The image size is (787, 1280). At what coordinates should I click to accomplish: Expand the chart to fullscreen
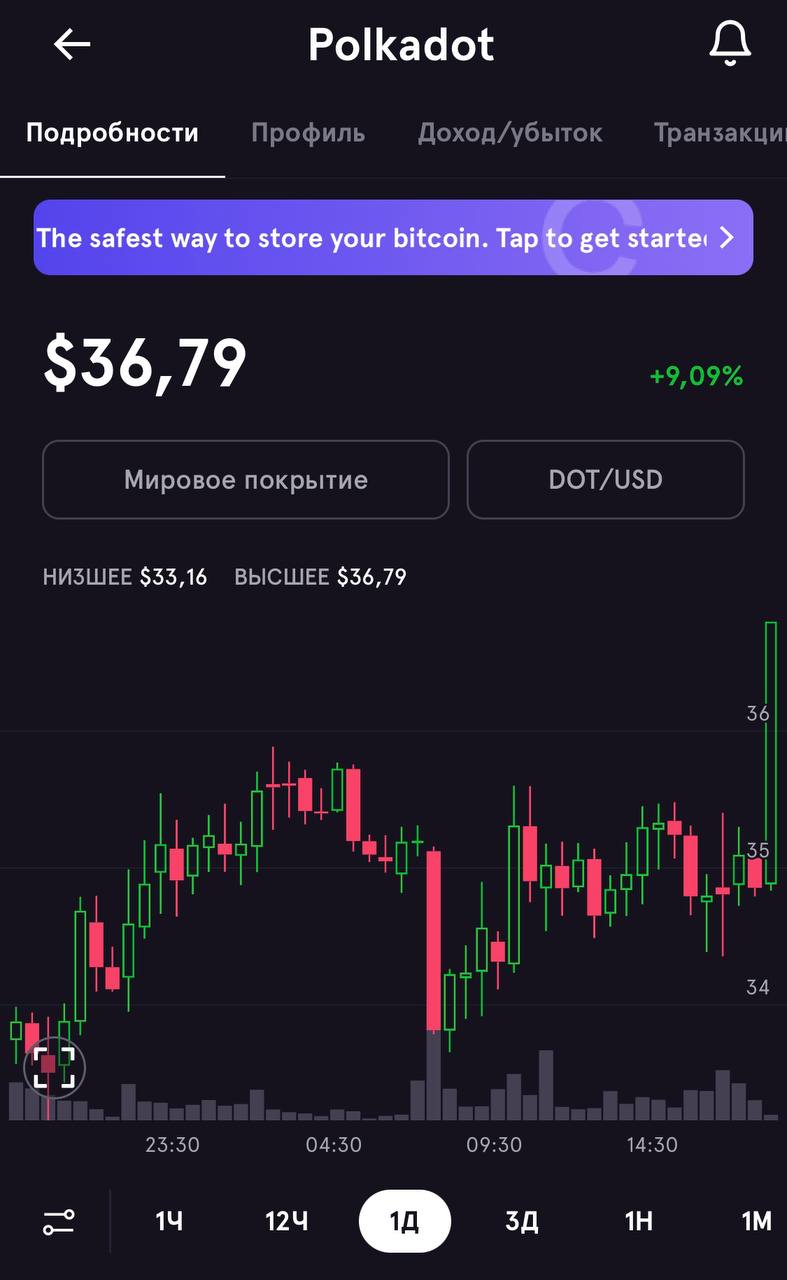pos(54,1066)
